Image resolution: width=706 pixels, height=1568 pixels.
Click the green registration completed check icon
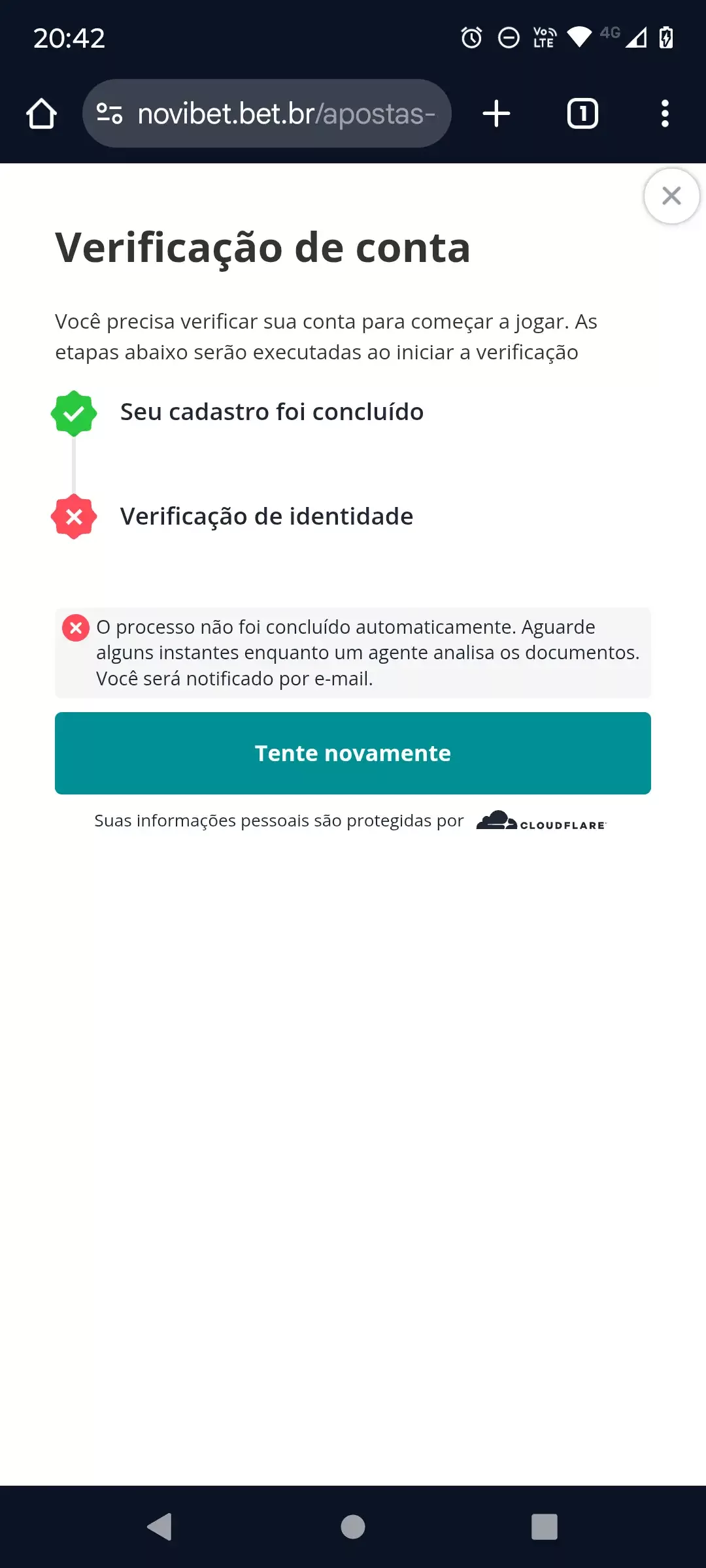(x=73, y=412)
